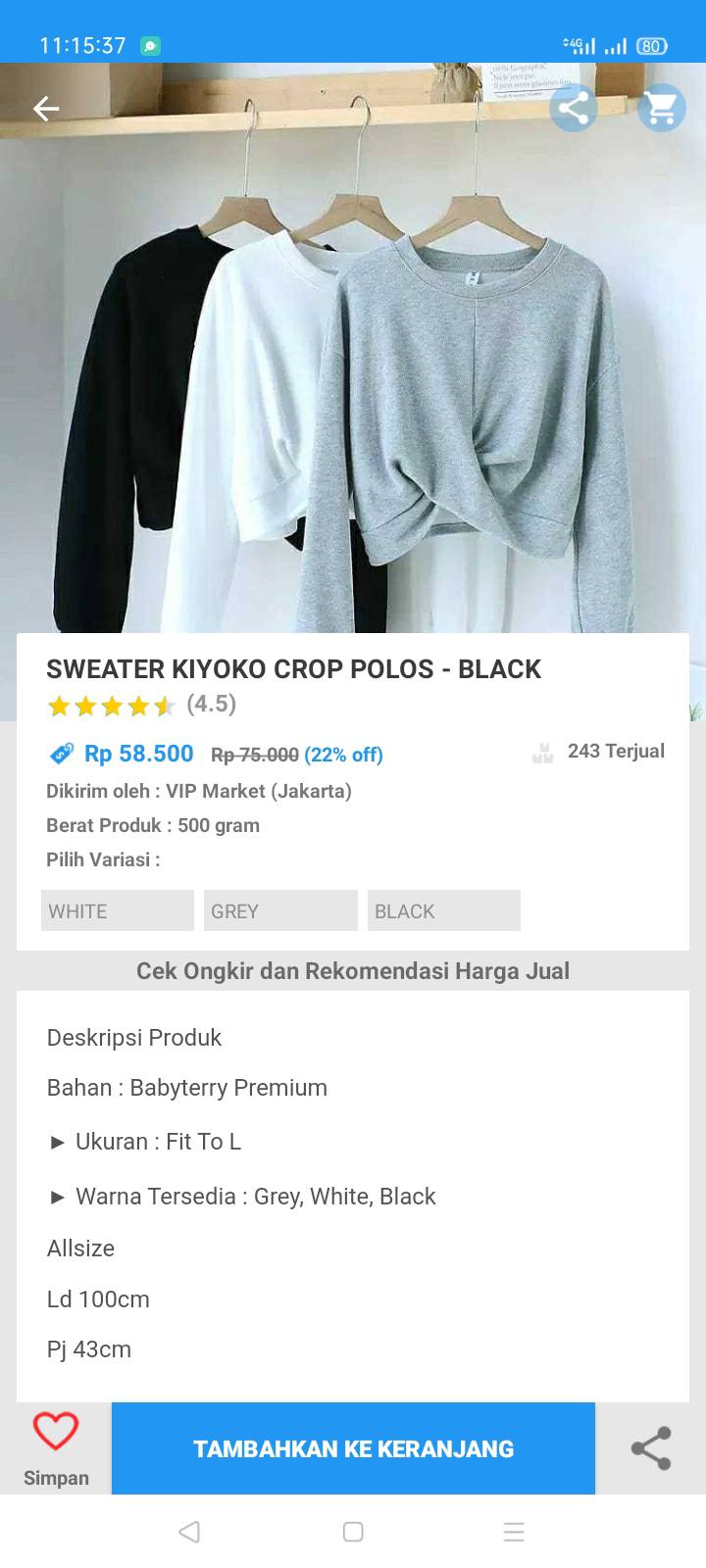The height and width of the screenshot is (1568, 706).
Task: Open the shopping cart
Action: [x=662, y=108]
